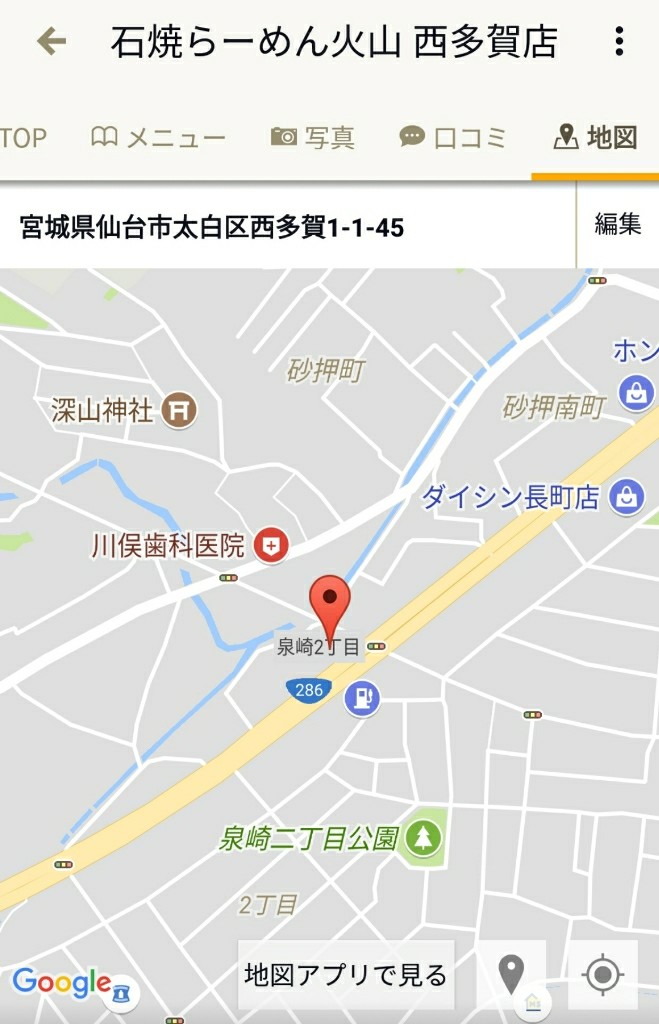
Task: Open the 写真 tab
Action: tap(313, 138)
